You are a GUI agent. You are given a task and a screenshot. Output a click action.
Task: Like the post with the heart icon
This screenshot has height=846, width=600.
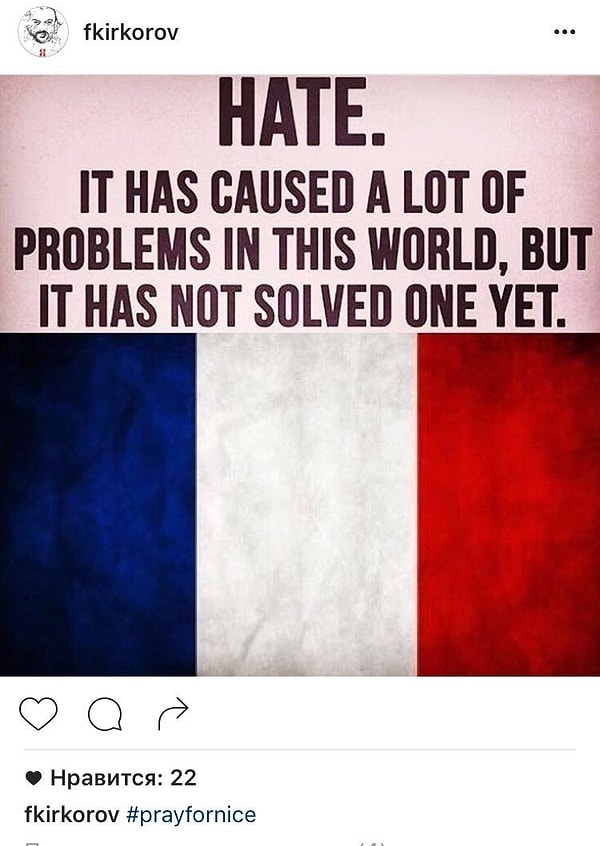pos(39,713)
